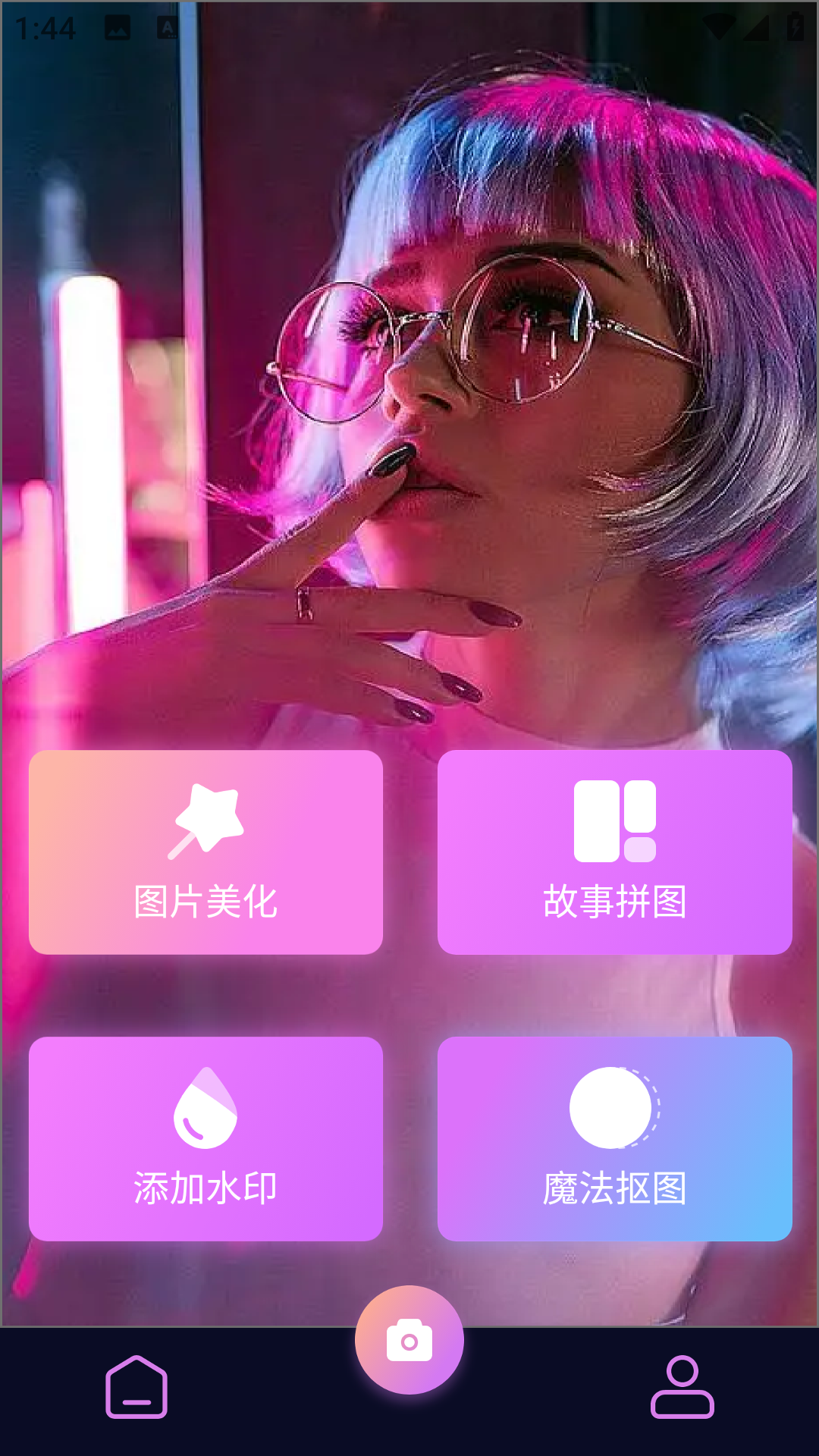Open 图片美化 photo beautify feature
Viewport: 819px width, 1456px height.
point(206,852)
